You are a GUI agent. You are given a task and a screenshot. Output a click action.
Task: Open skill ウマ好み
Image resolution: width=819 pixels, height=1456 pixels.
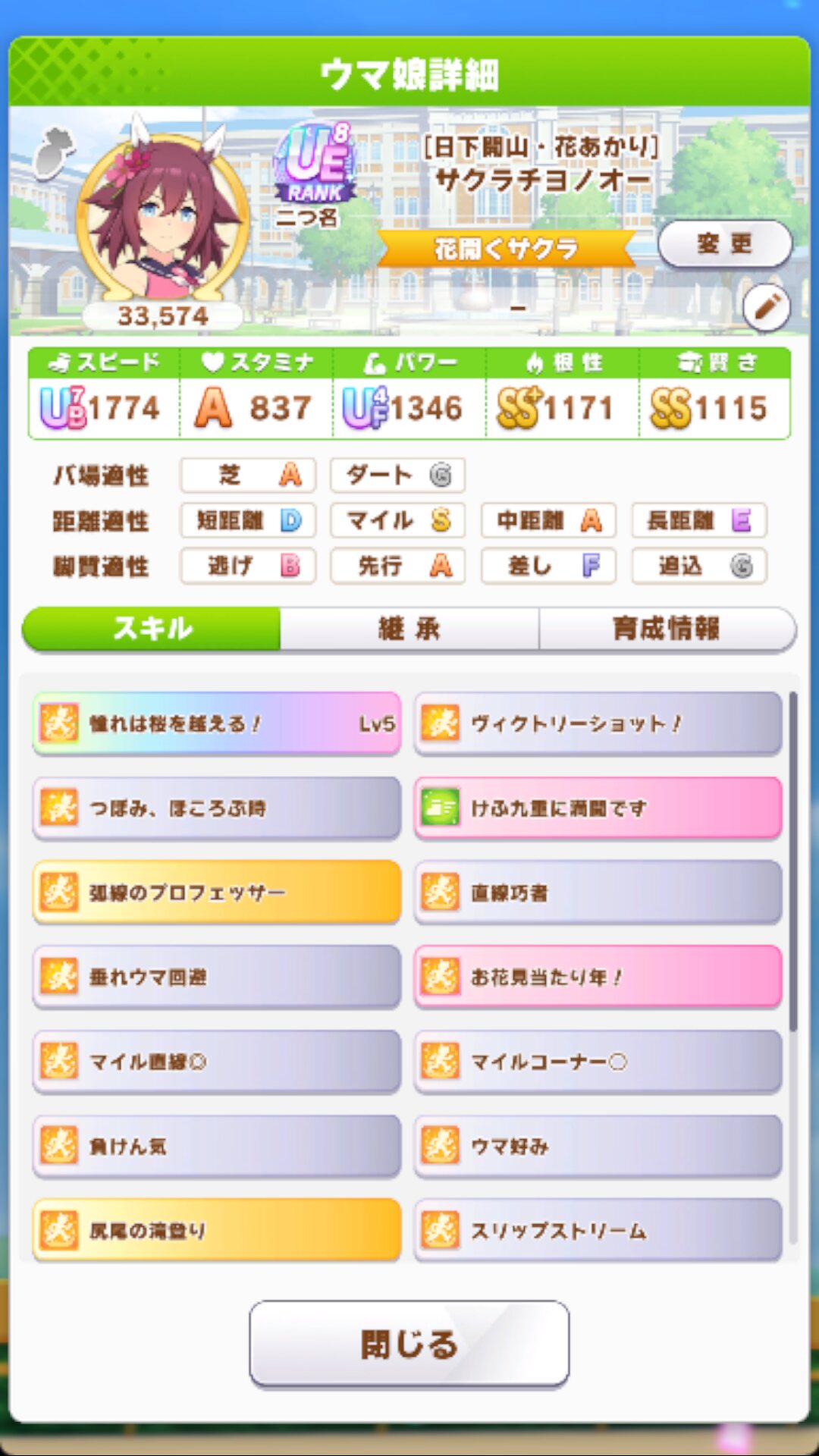[x=598, y=1146]
